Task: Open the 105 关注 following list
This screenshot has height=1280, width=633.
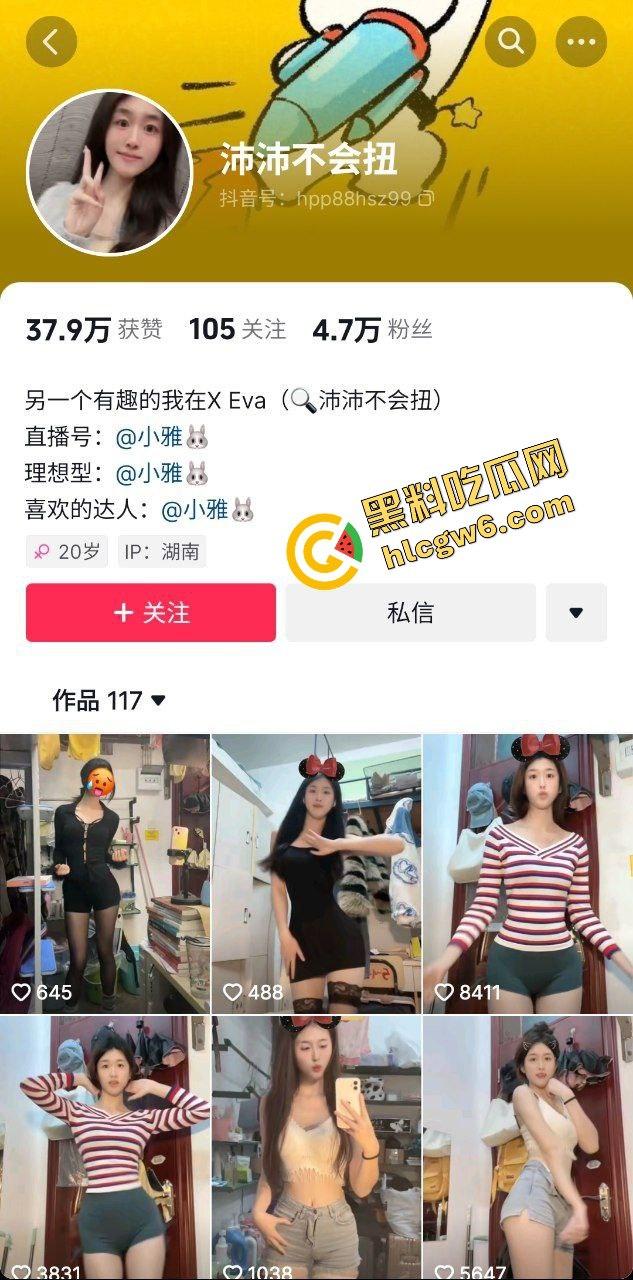Action: click(x=237, y=329)
